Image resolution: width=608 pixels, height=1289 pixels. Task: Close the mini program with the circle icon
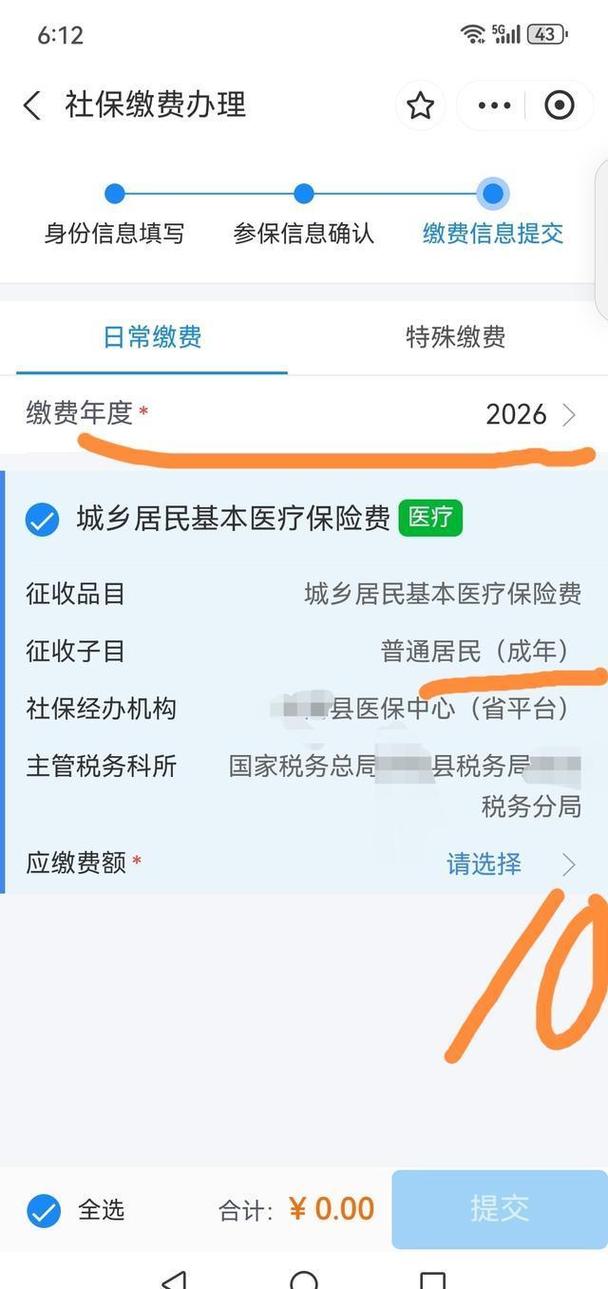point(559,105)
